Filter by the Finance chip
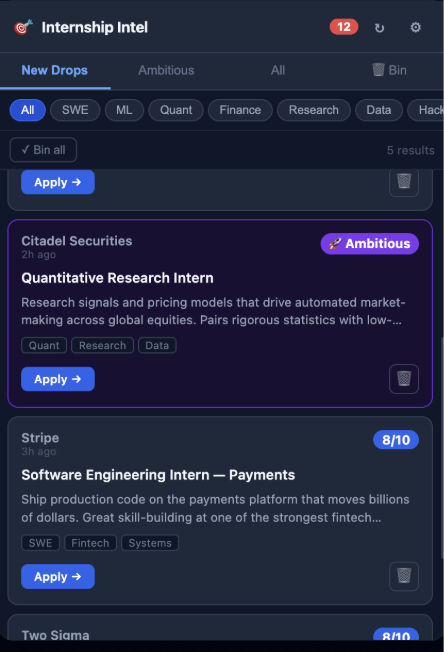 click(240, 110)
